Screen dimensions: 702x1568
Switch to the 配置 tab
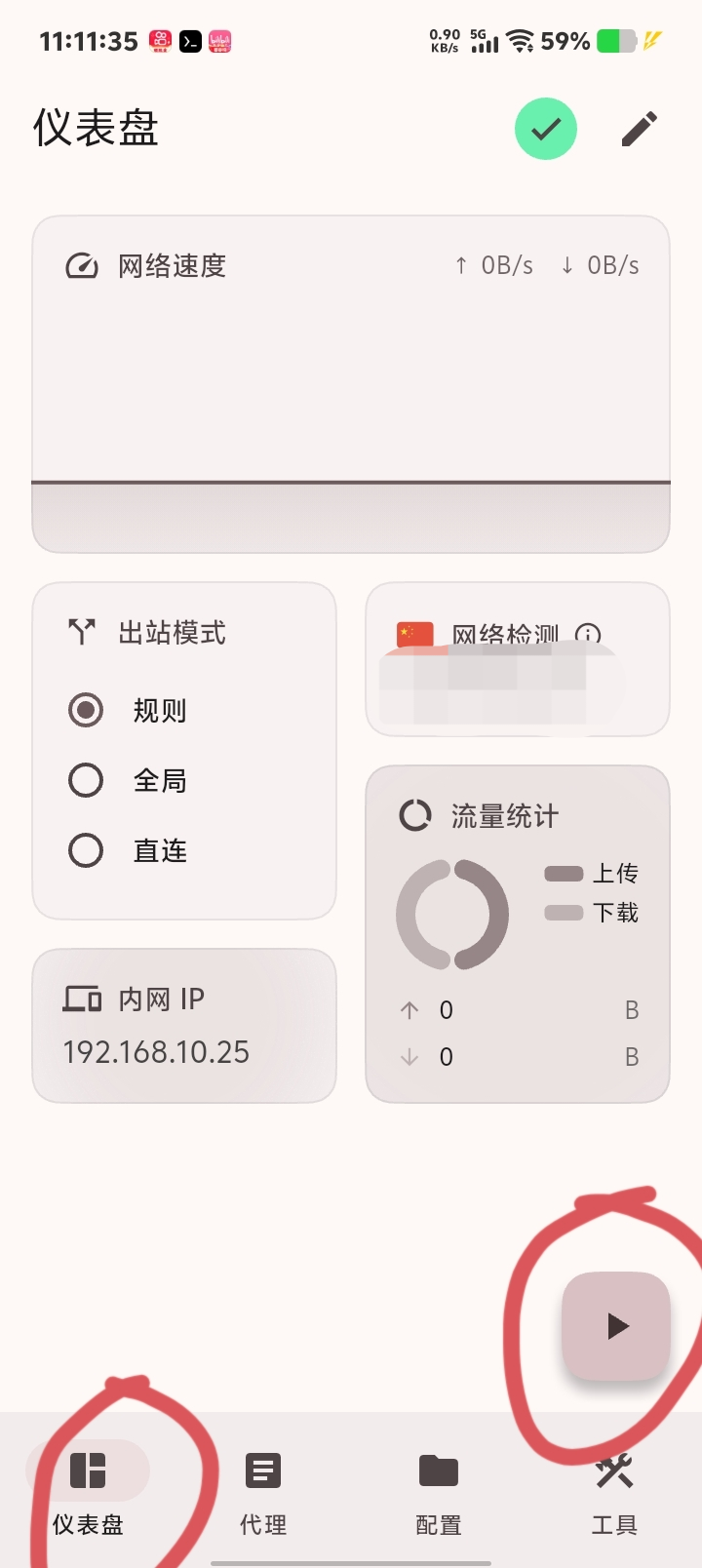coord(439,1489)
